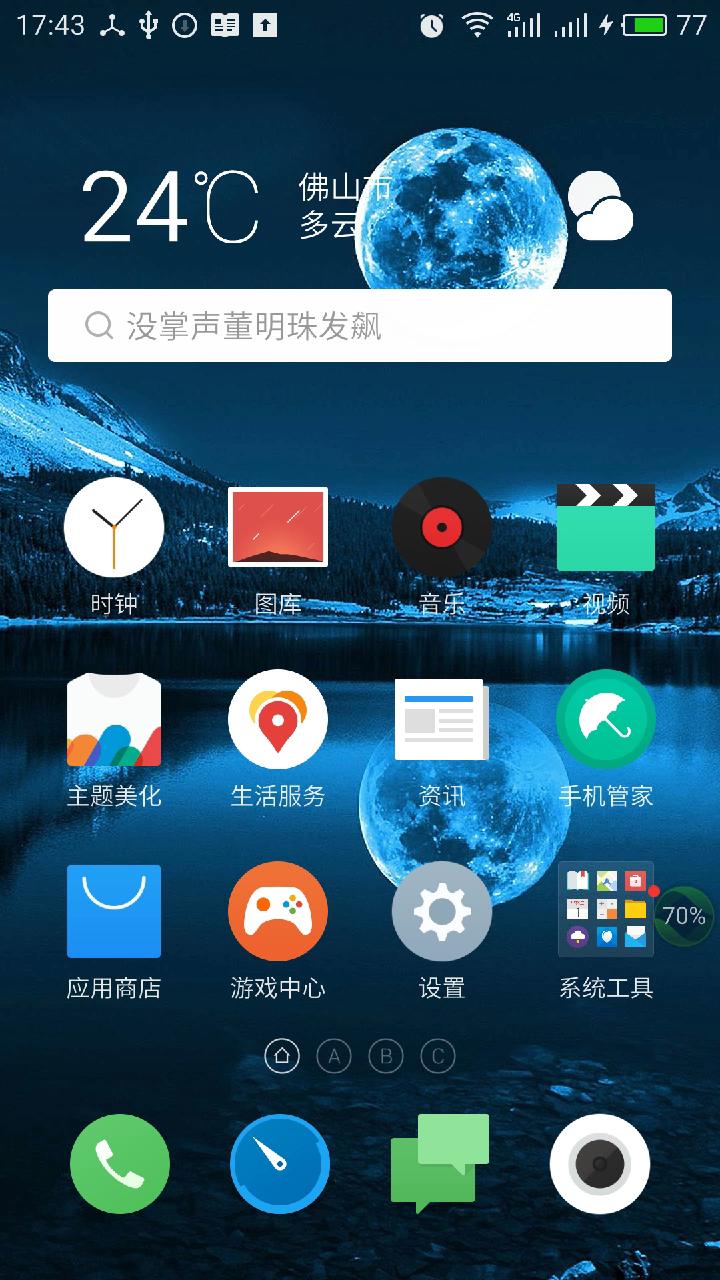Start the 视频 Video app
The width and height of the screenshot is (720, 1280).
click(x=605, y=527)
